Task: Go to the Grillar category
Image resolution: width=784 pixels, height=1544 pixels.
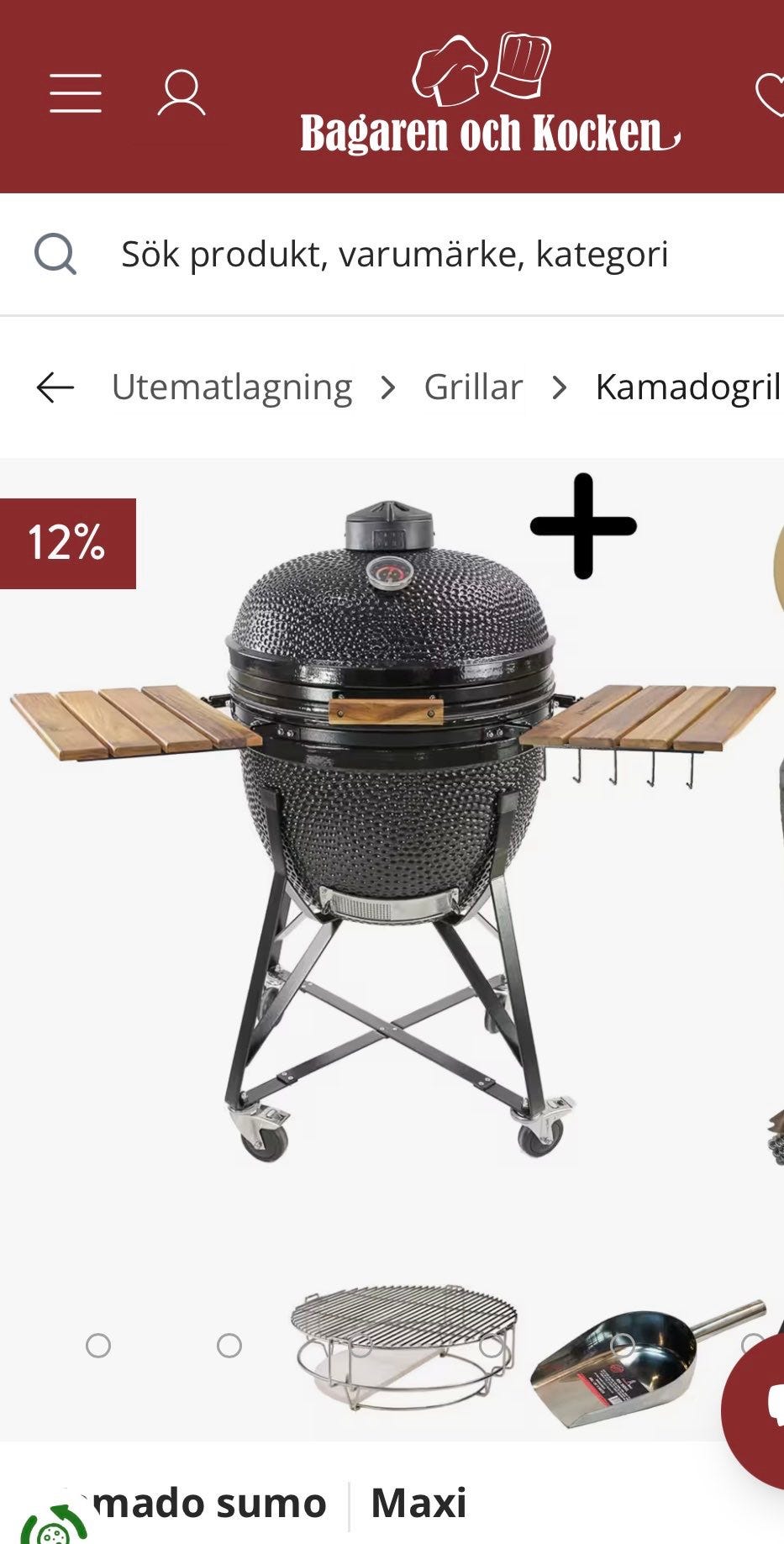Action: 473,387
